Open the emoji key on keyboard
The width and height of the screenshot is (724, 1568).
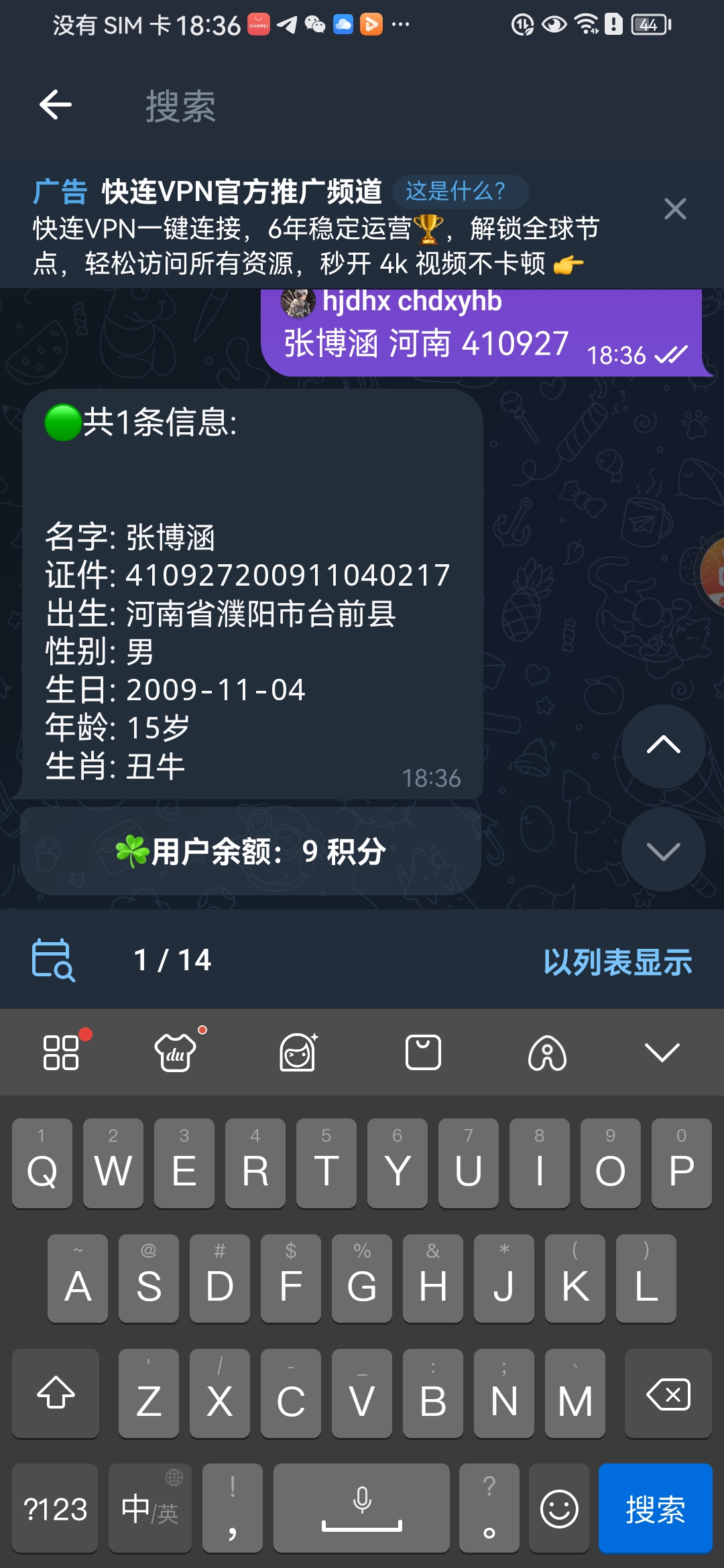(x=559, y=1509)
